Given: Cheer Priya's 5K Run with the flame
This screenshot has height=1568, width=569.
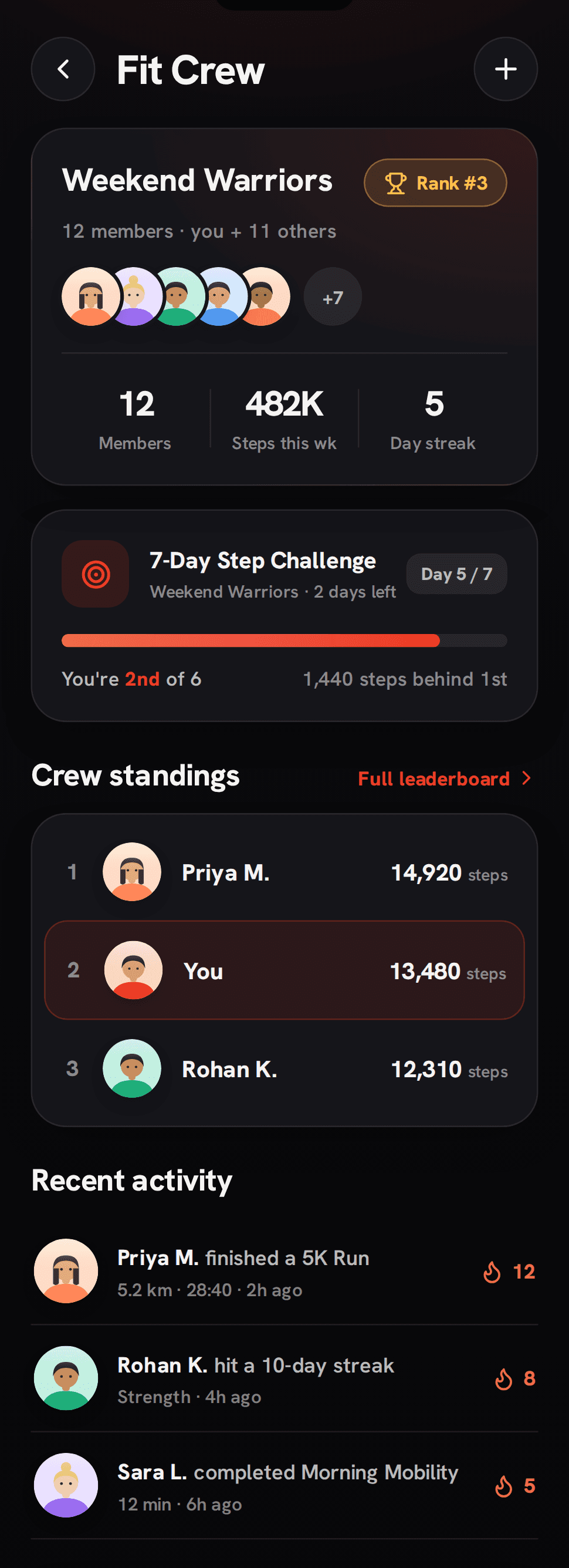Looking at the screenshot, I should click(x=509, y=1272).
